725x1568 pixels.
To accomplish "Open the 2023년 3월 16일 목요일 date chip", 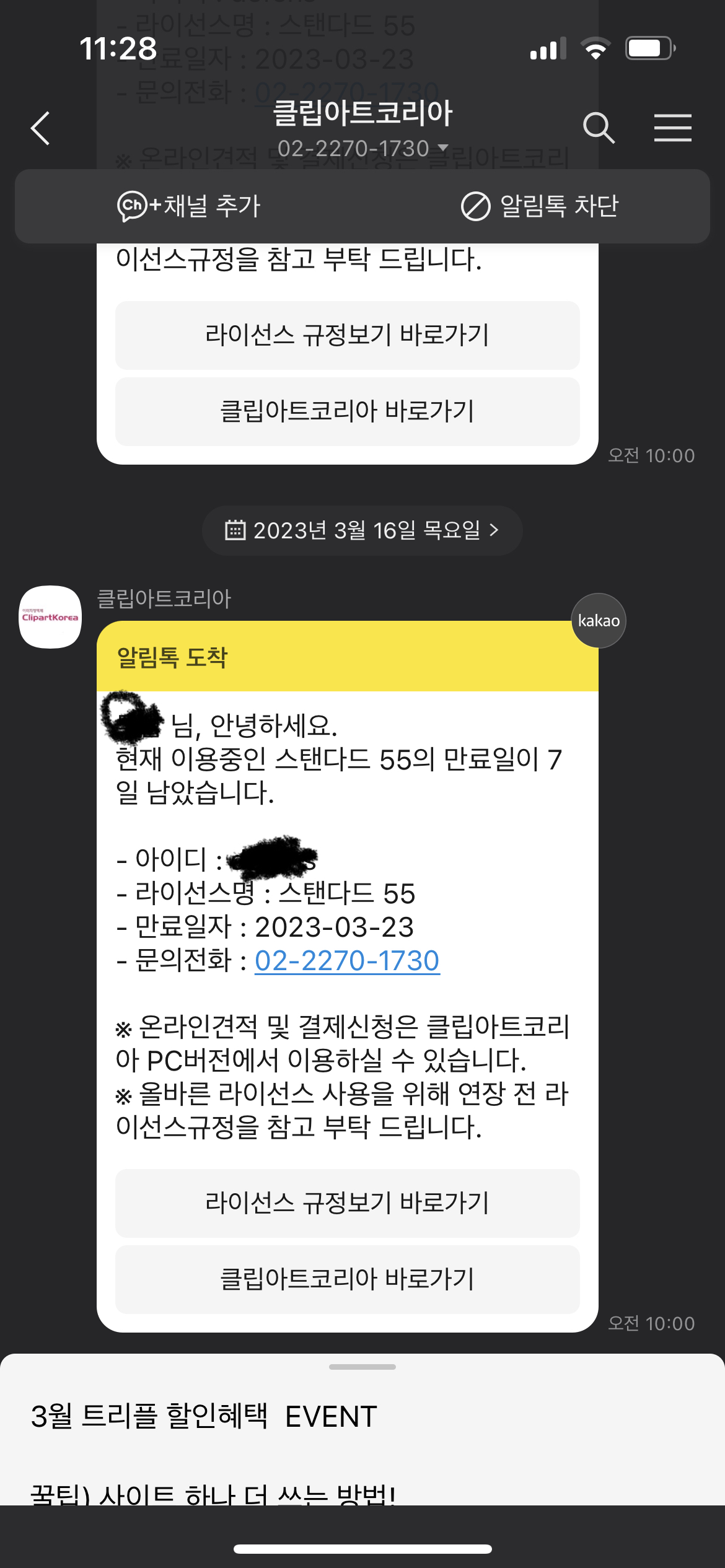I will 362,530.
